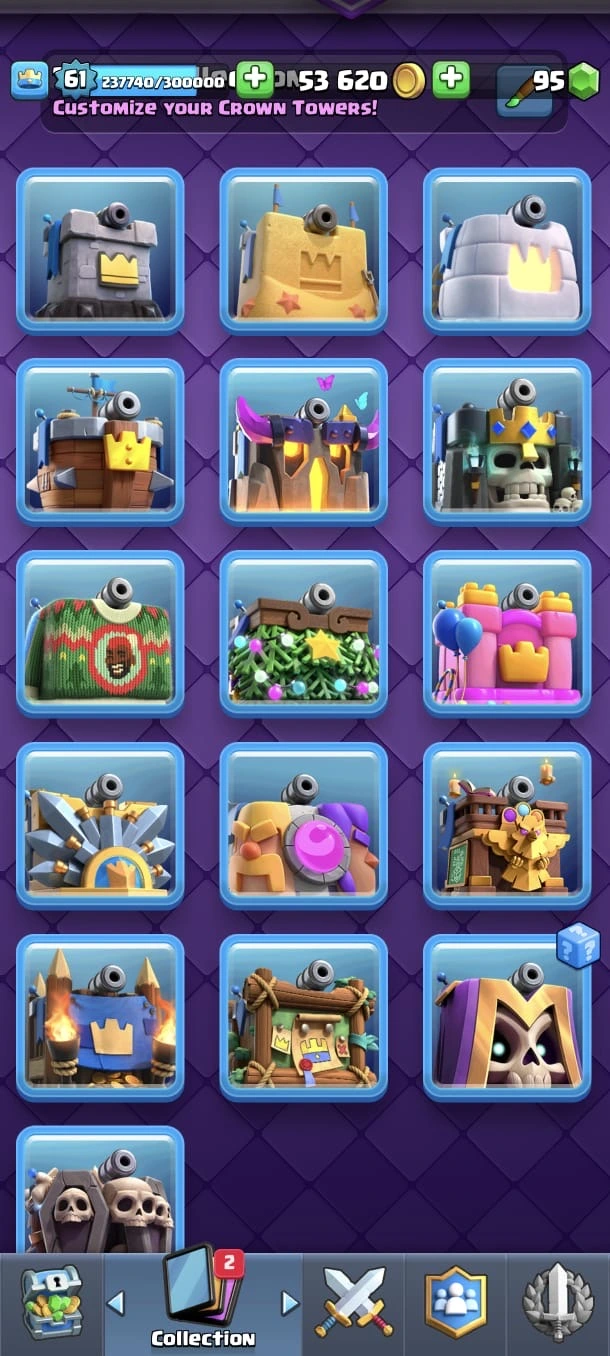Choose the silver spiked crown tower skin
The image size is (610, 1356).
click(100, 825)
